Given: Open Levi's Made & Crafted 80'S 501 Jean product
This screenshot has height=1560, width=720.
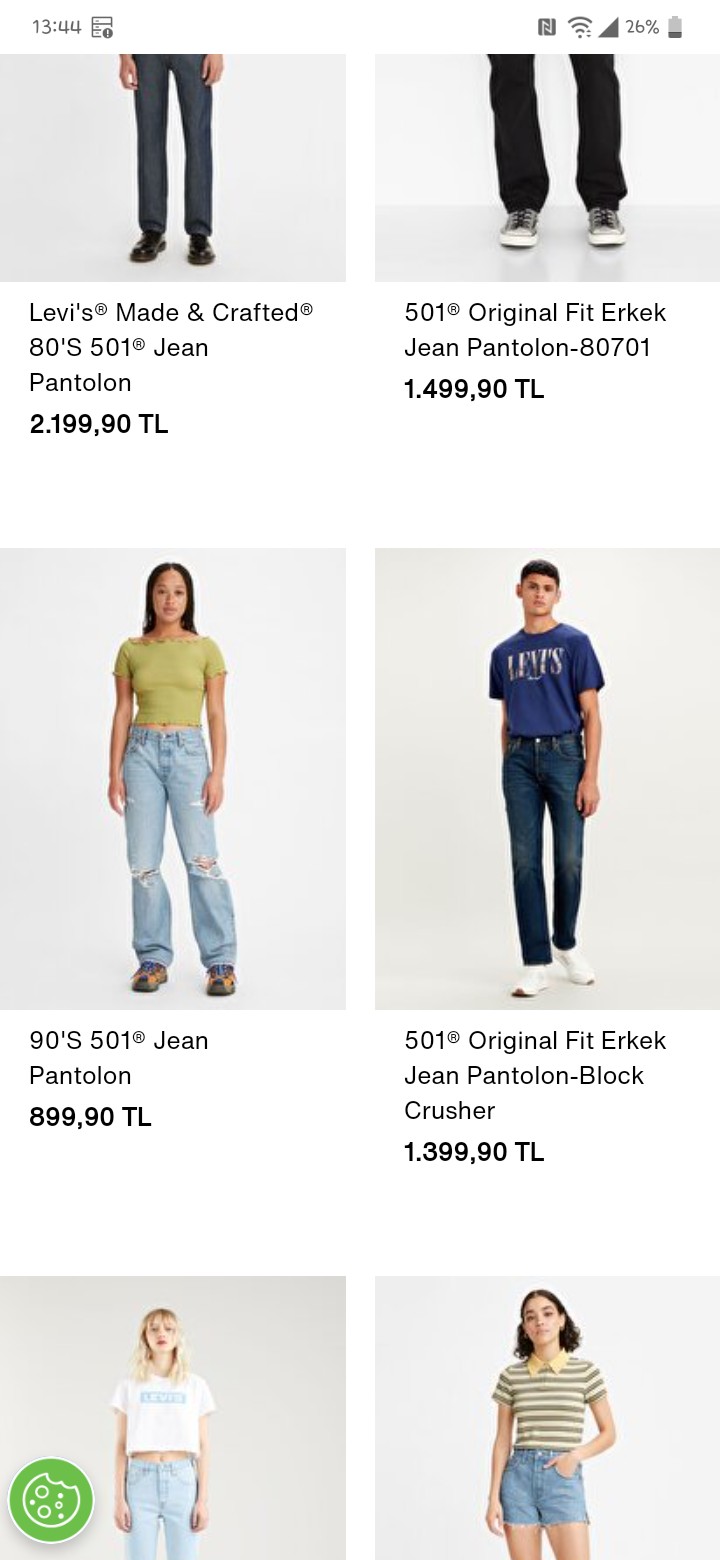Looking at the screenshot, I should coord(170,347).
